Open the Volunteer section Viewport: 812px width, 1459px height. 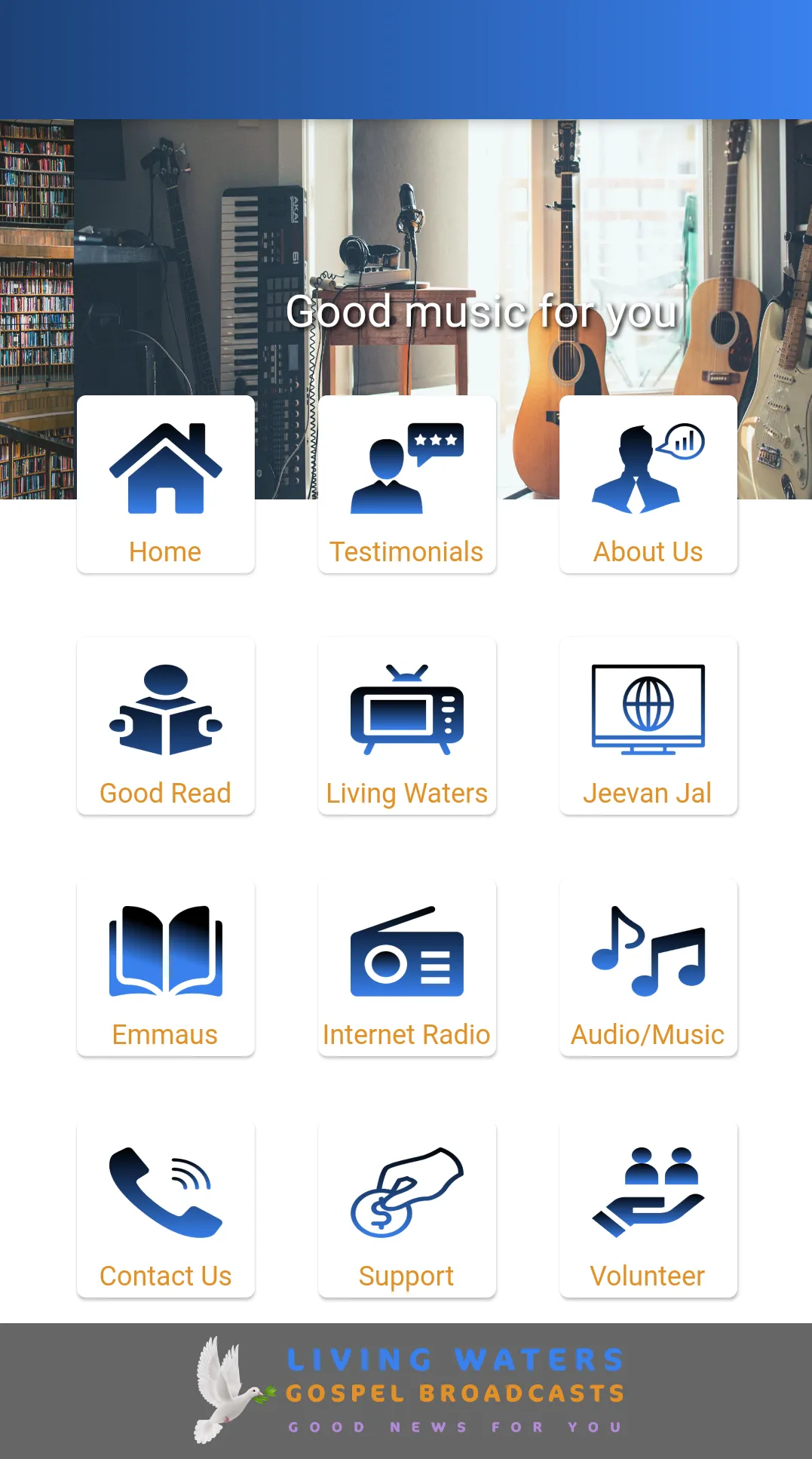[x=648, y=1209]
